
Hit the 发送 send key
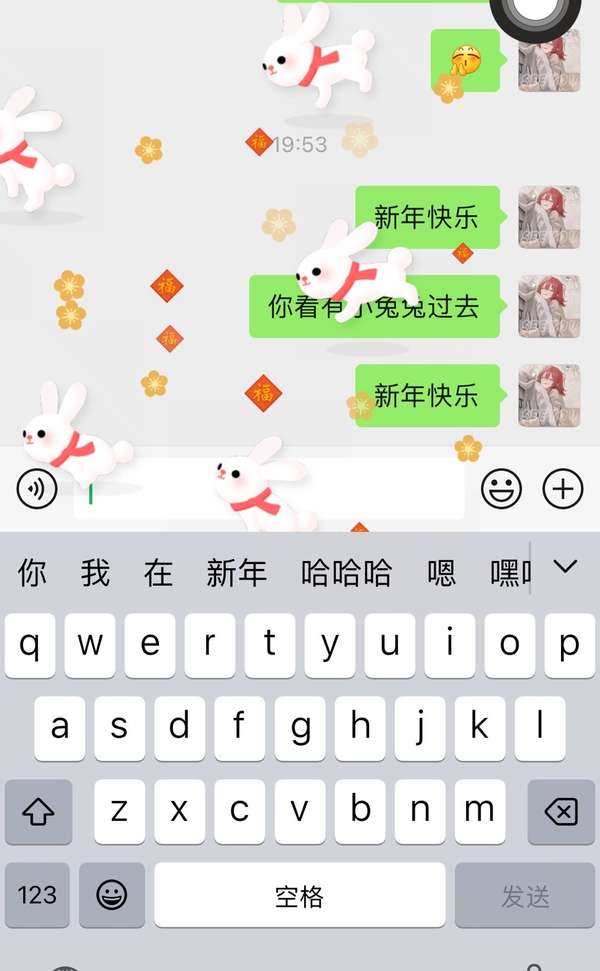tap(525, 895)
